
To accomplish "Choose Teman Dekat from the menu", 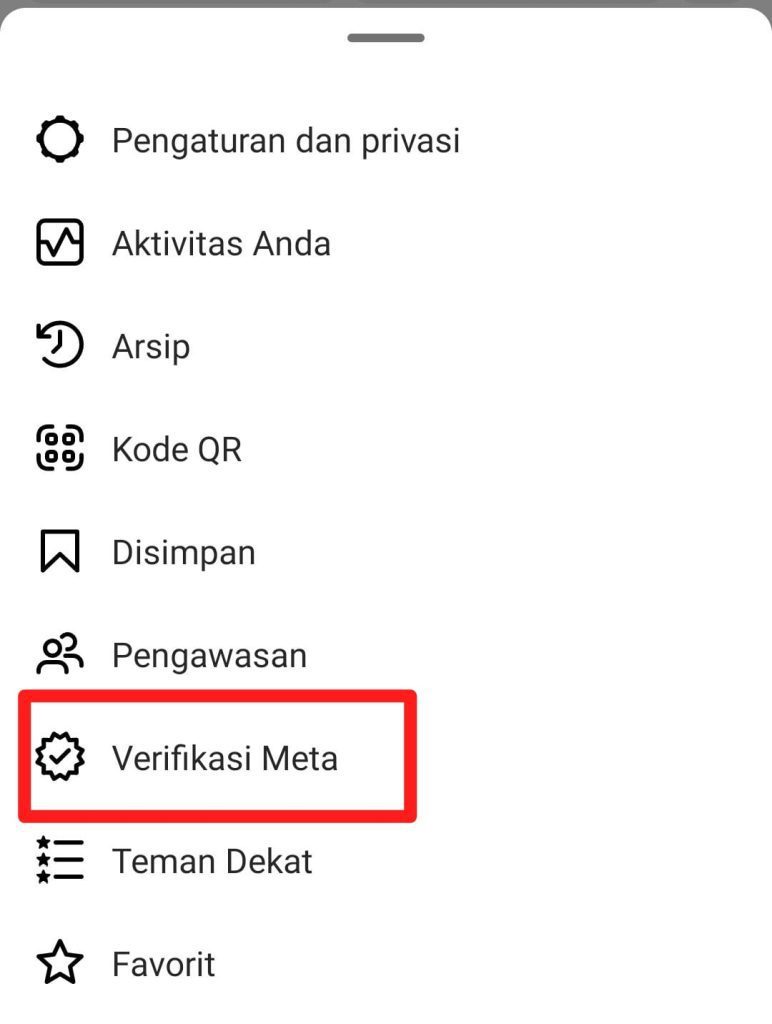I will [211, 861].
